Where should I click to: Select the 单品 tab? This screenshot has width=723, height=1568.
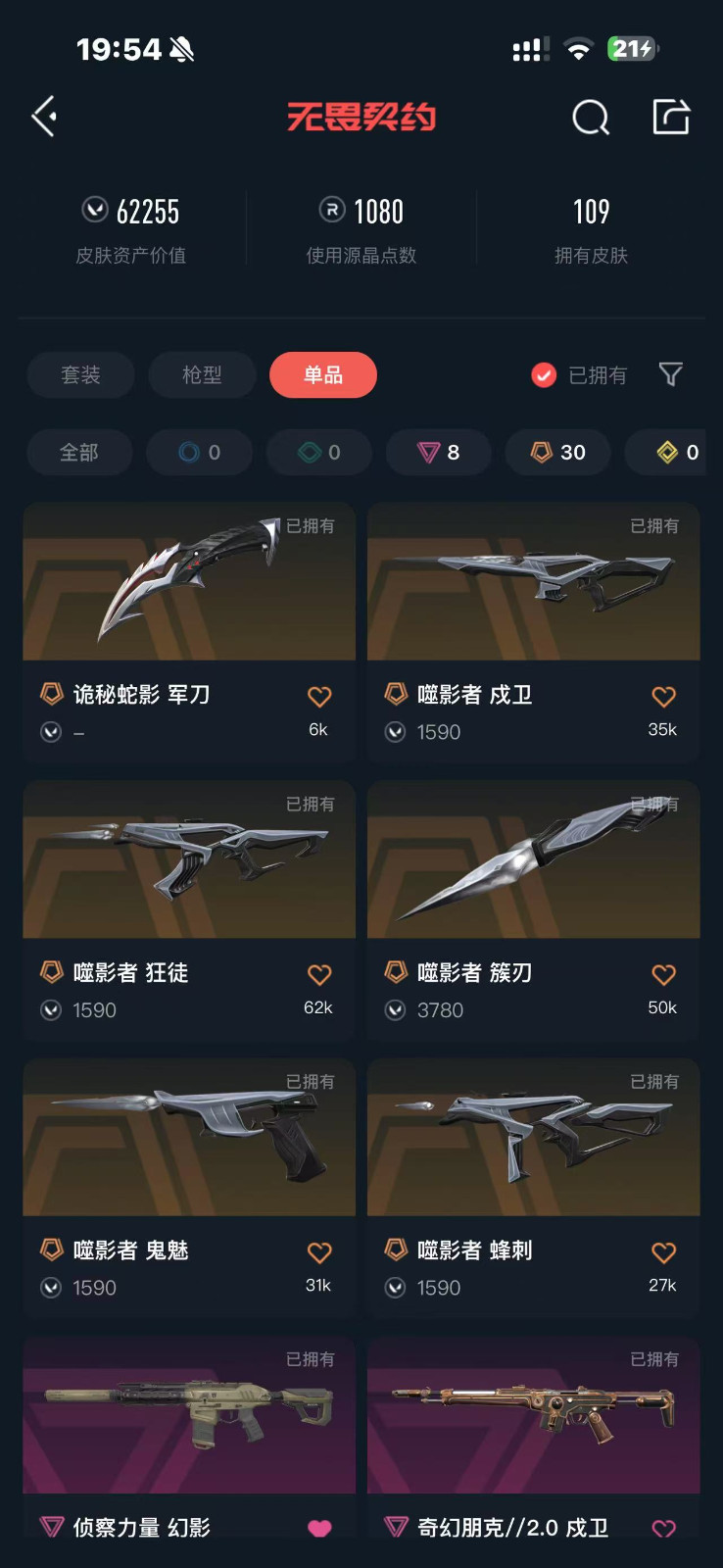(322, 374)
